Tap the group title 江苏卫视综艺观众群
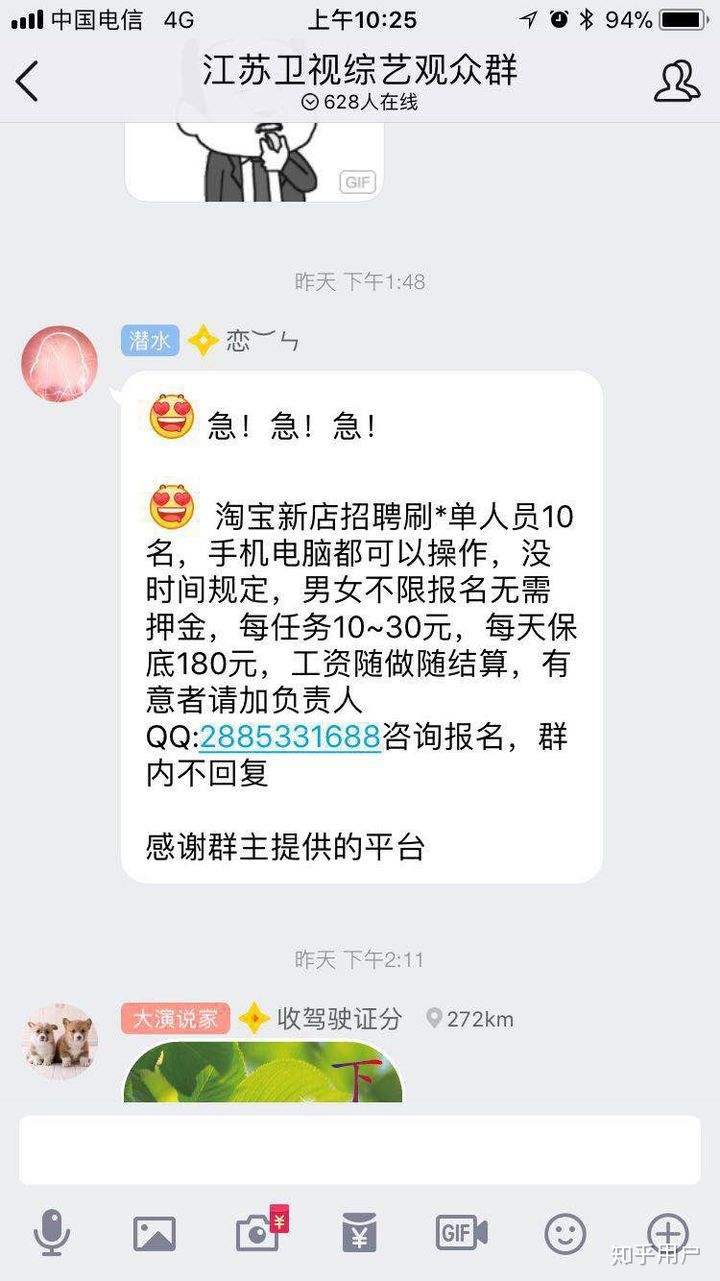This screenshot has height=1281, width=720. pyautogui.click(x=360, y=70)
